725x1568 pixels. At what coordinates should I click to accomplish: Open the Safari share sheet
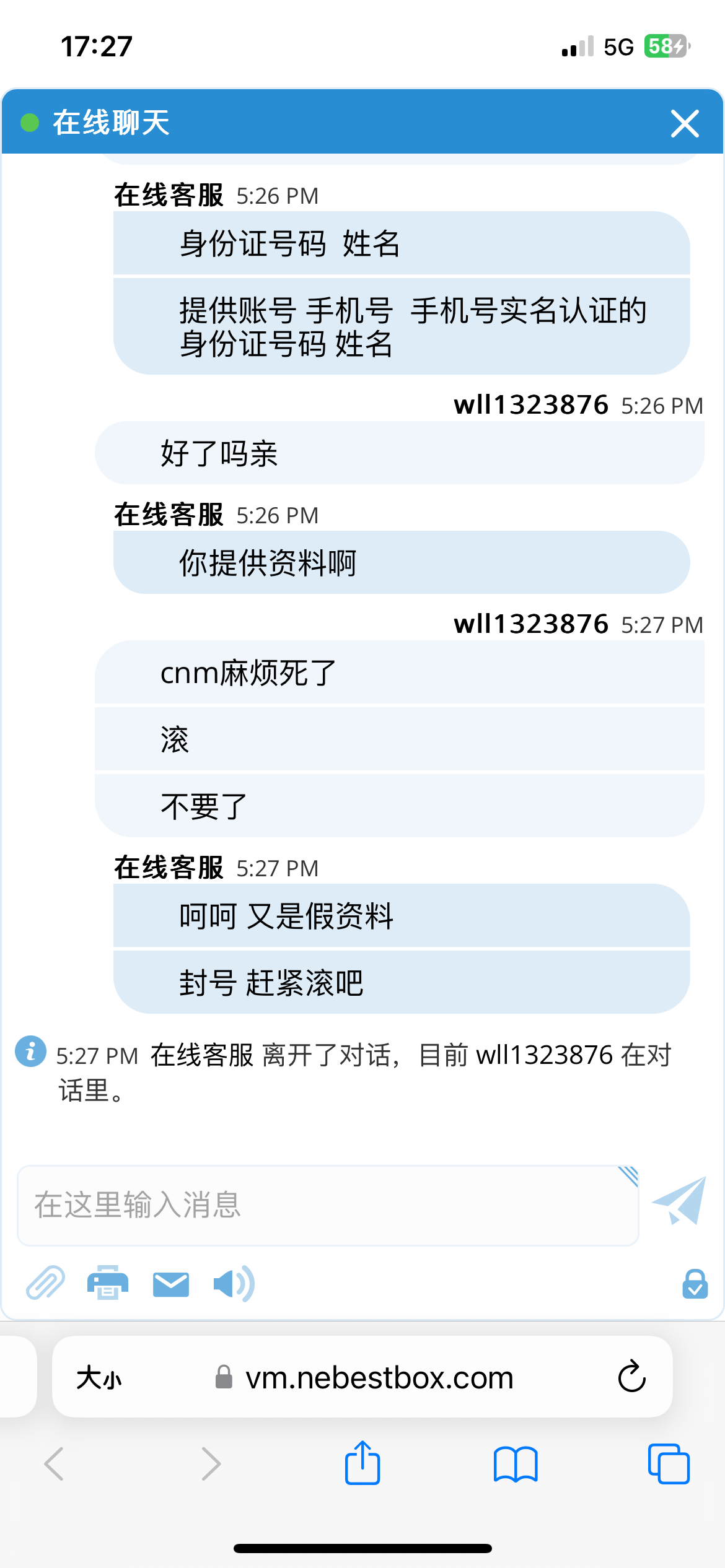coord(362,1464)
